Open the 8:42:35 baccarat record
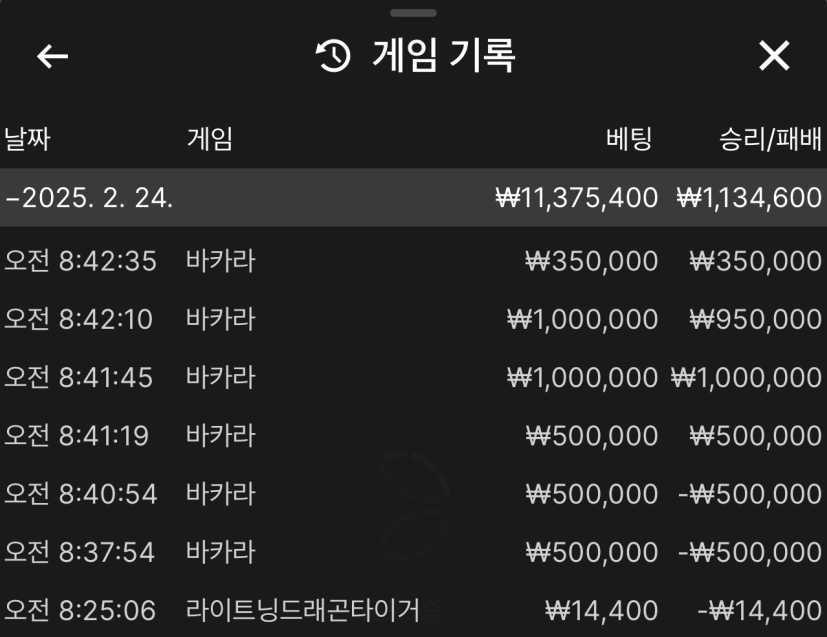The width and height of the screenshot is (827, 637). (x=413, y=262)
